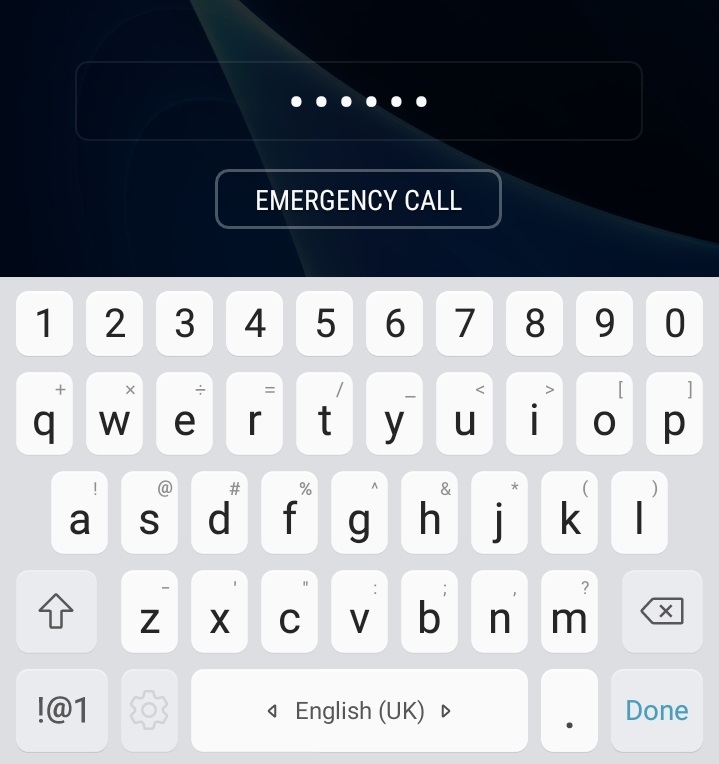
Task: Type the letter m
Action: click(569, 611)
